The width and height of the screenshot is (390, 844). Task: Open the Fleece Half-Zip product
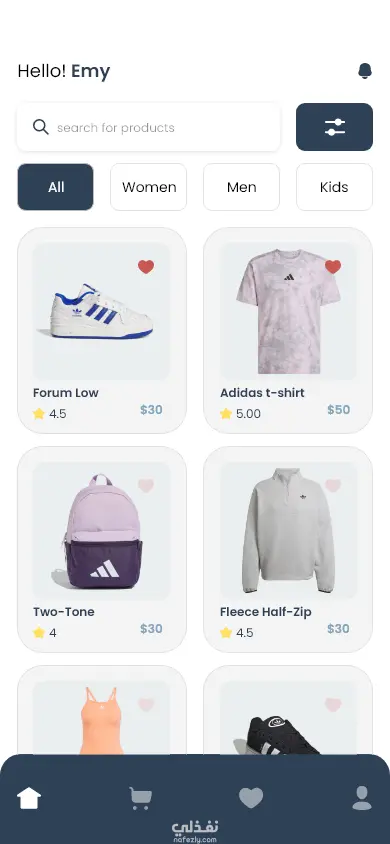288,550
